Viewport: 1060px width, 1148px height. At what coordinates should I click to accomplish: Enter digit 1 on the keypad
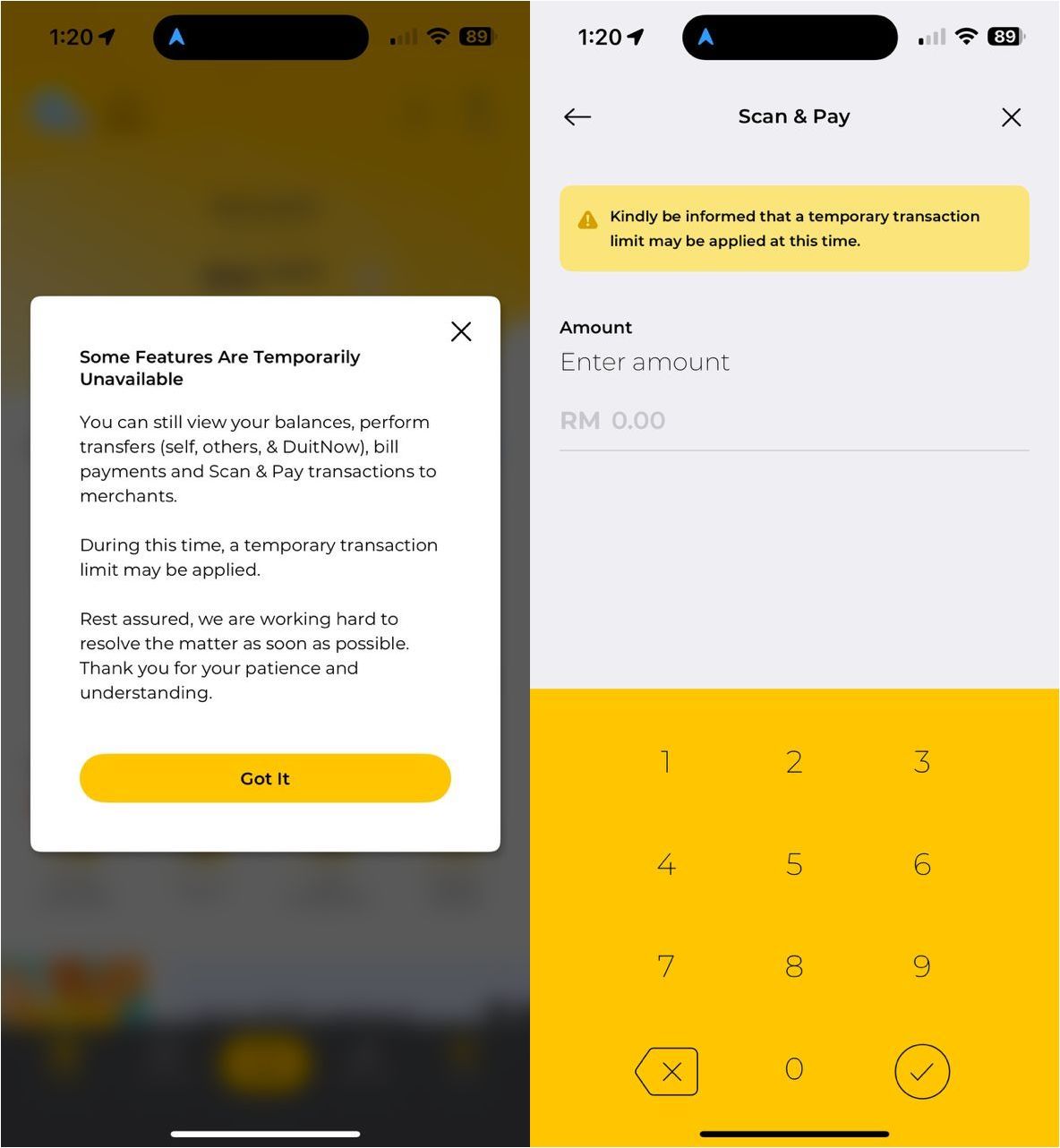[x=665, y=762]
